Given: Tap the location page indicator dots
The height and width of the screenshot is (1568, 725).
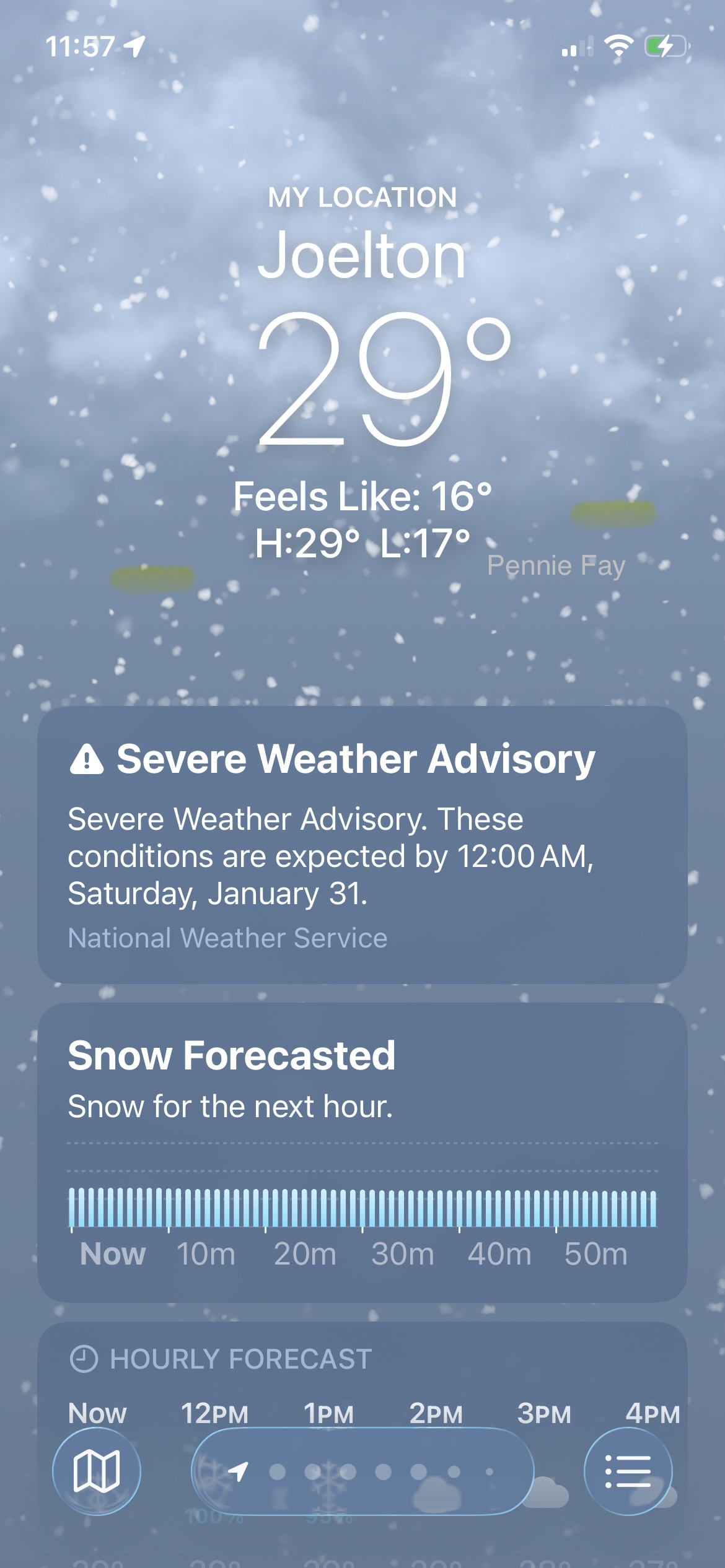Looking at the screenshot, I should tap(363, 1471).
